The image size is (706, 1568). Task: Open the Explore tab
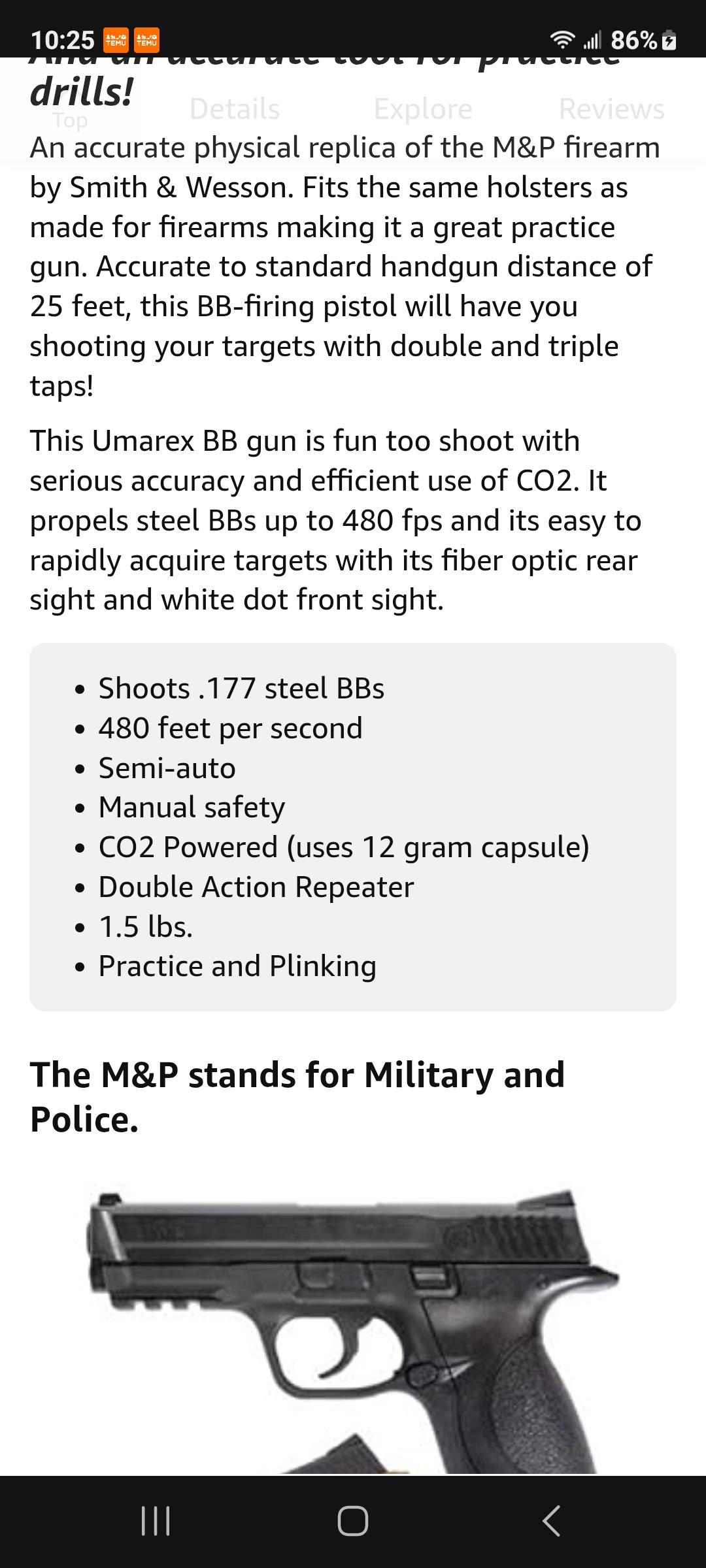[423, 109]
